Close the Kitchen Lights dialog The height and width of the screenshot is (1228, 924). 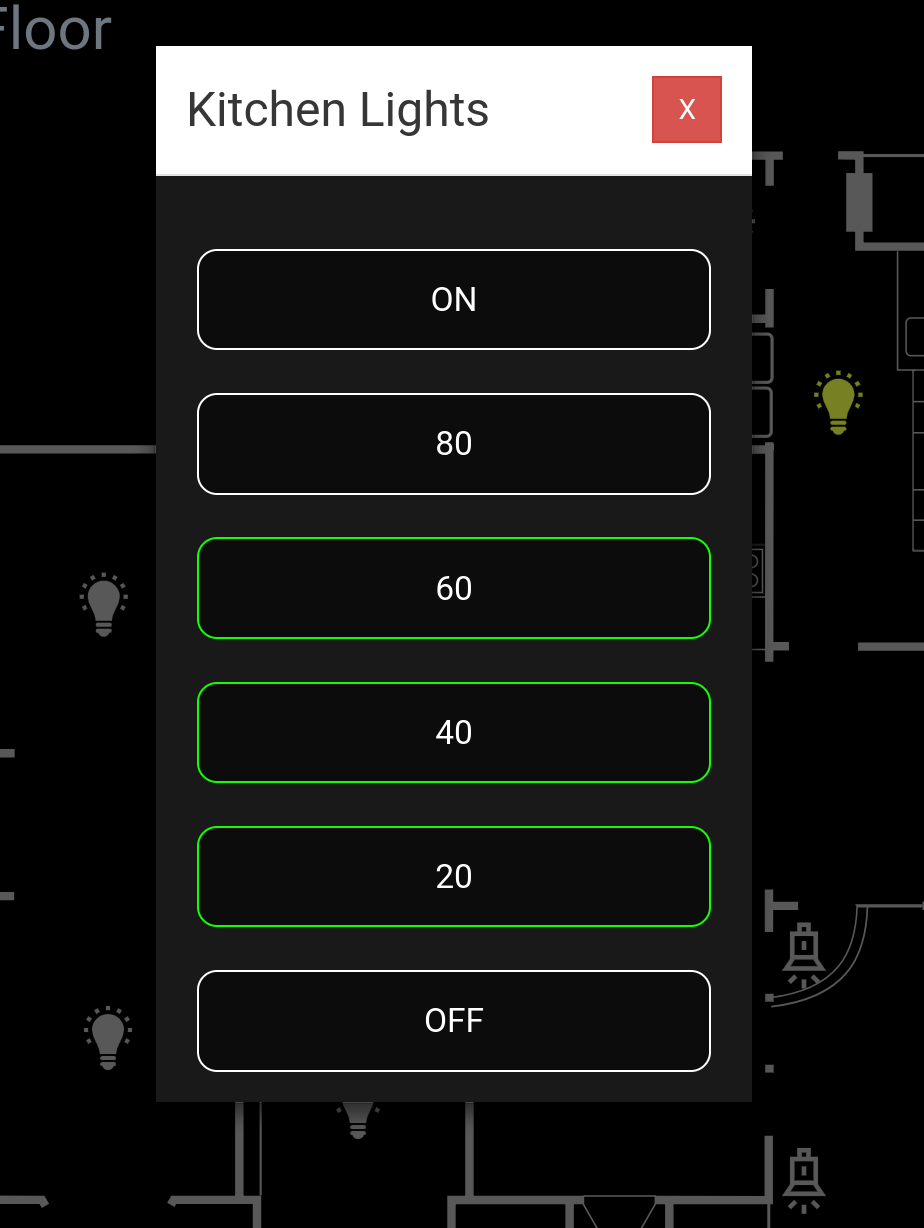(686, 109)
